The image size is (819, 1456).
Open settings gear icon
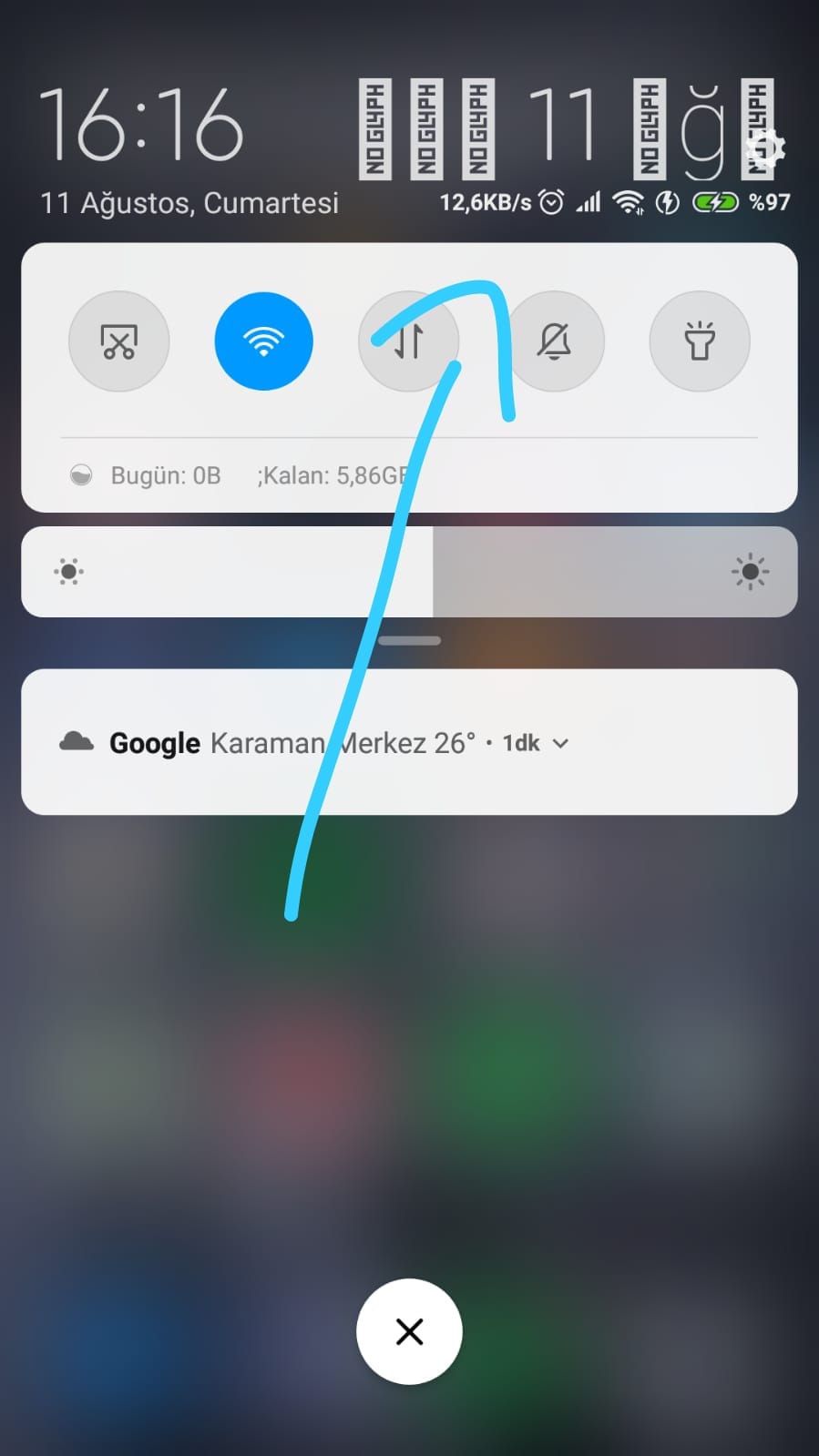click(765, 148)
